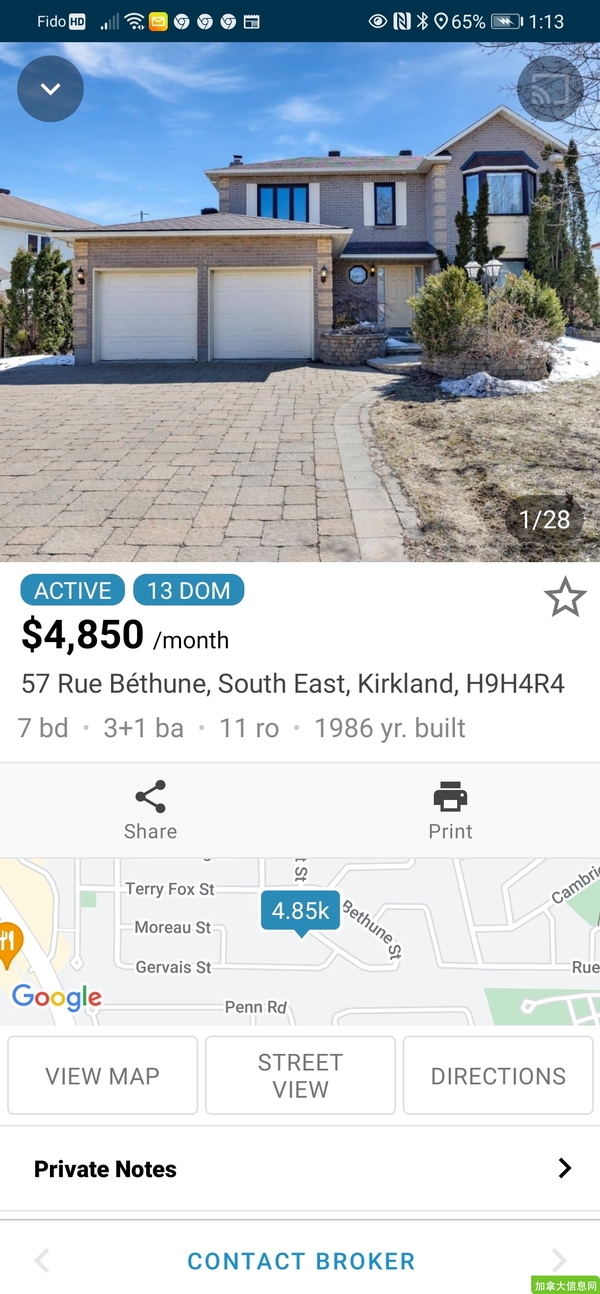Go to the next listing arrow
The image size is (600, 1294).
pos(559,1261)
